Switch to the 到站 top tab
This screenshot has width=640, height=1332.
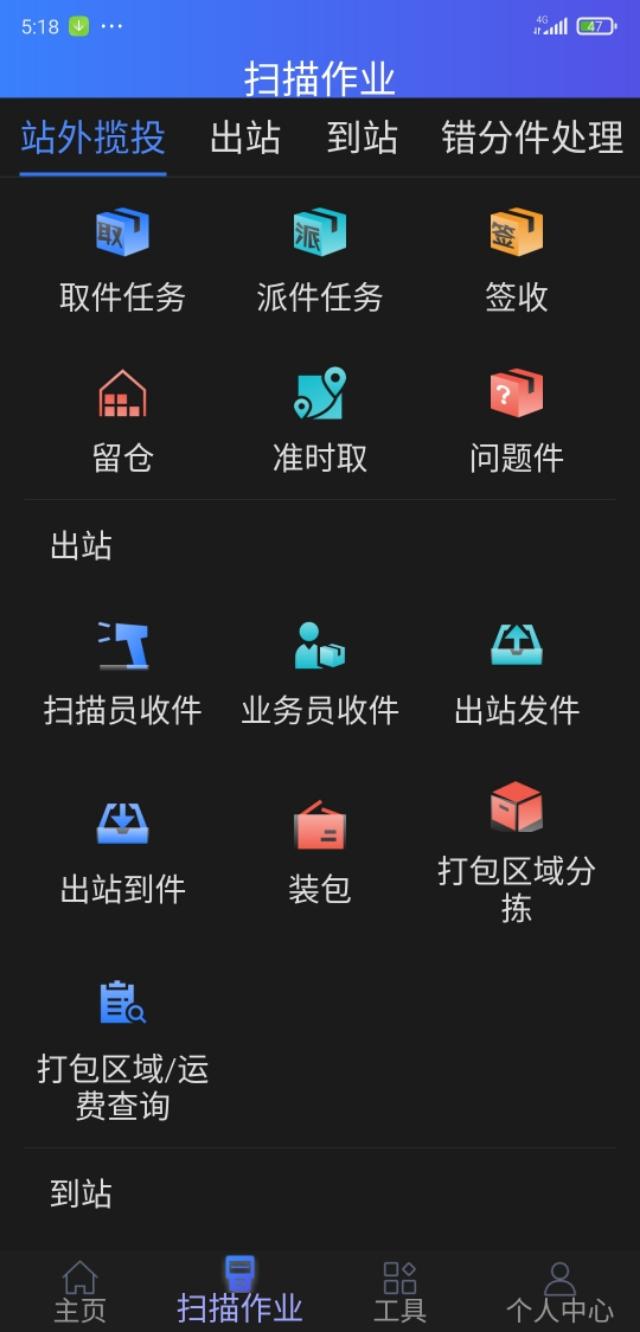362,138
